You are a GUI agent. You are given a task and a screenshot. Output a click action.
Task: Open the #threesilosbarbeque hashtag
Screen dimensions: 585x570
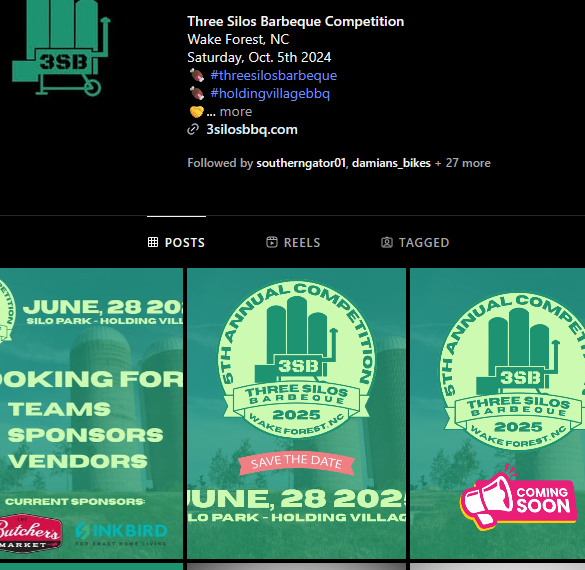tap(273, 76)
